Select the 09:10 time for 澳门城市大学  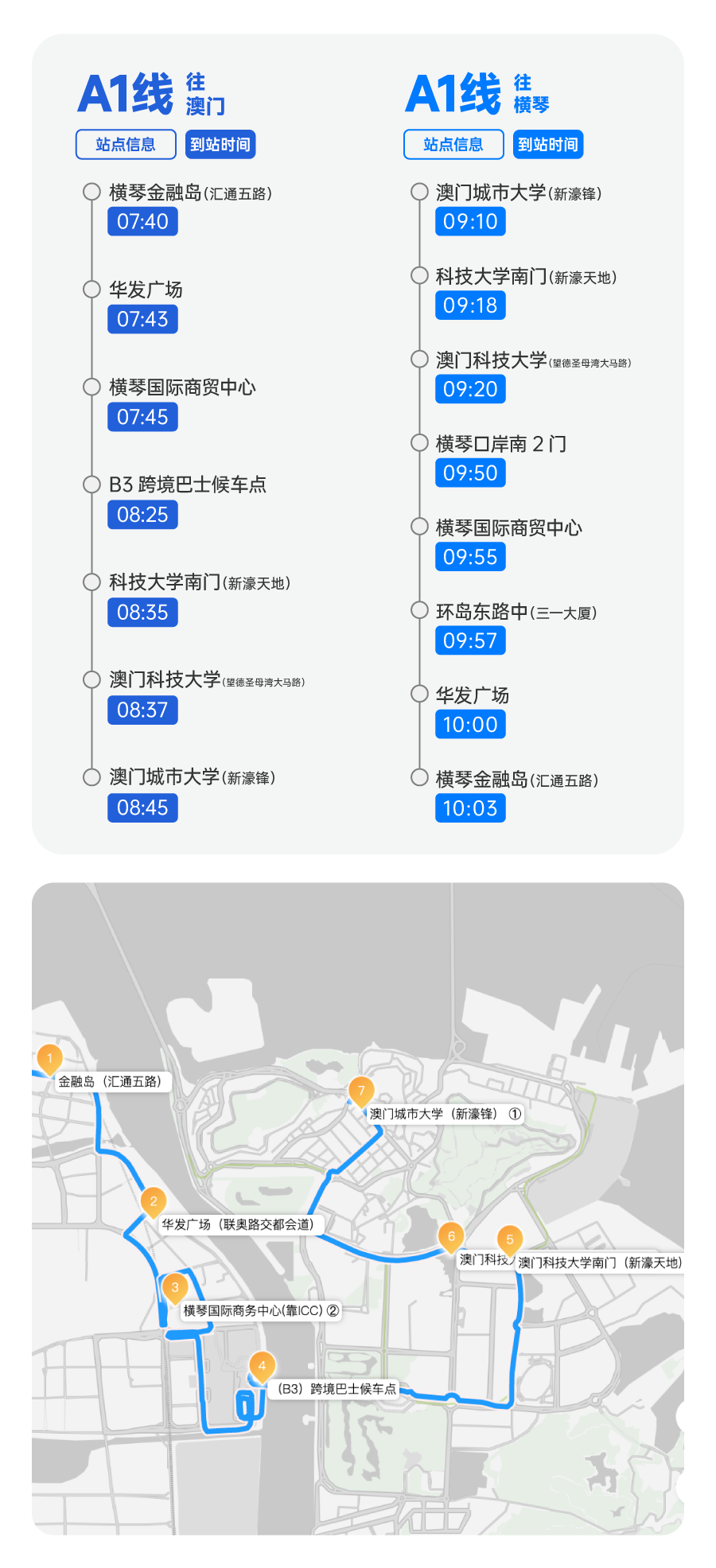tap(471, 222)
